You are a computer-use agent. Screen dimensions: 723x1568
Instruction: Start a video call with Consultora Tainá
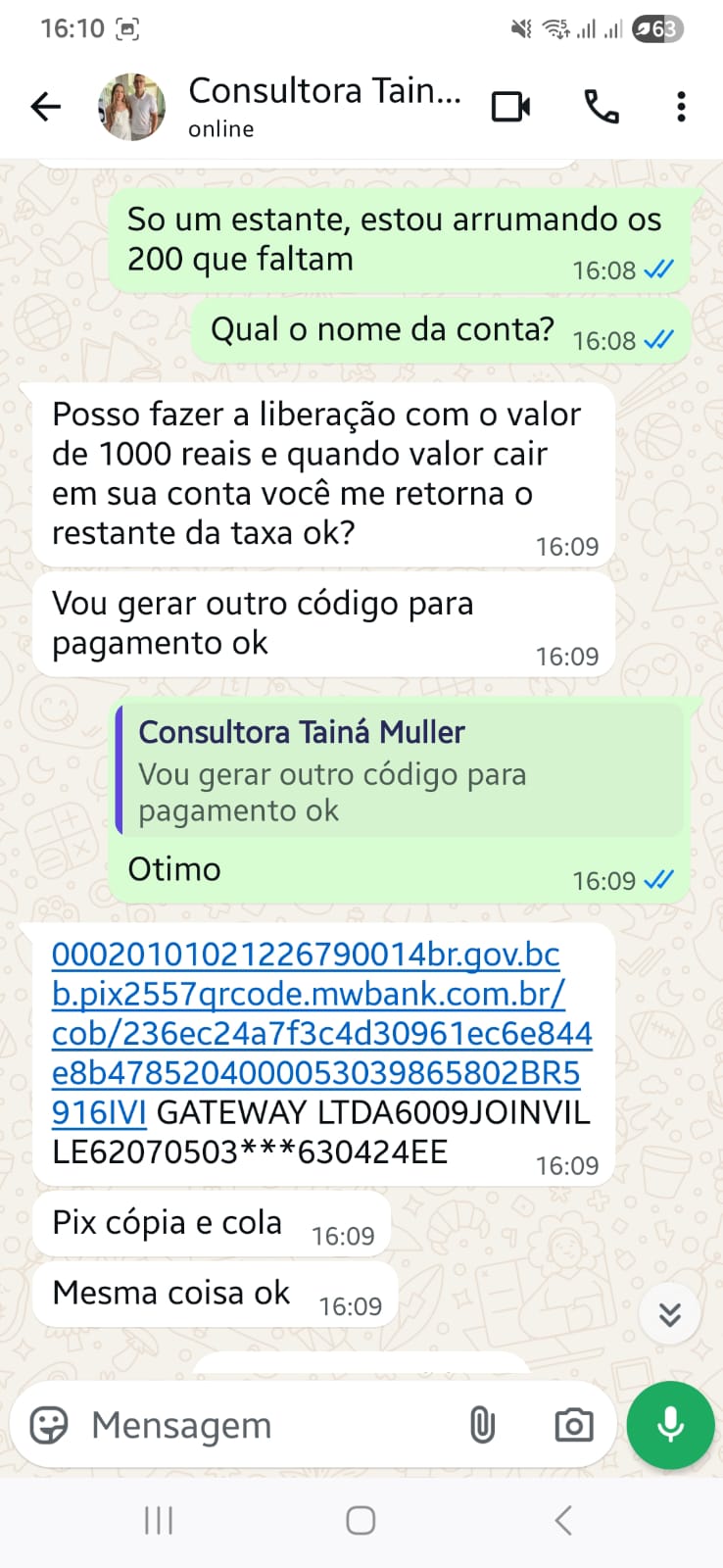point(510,106)
